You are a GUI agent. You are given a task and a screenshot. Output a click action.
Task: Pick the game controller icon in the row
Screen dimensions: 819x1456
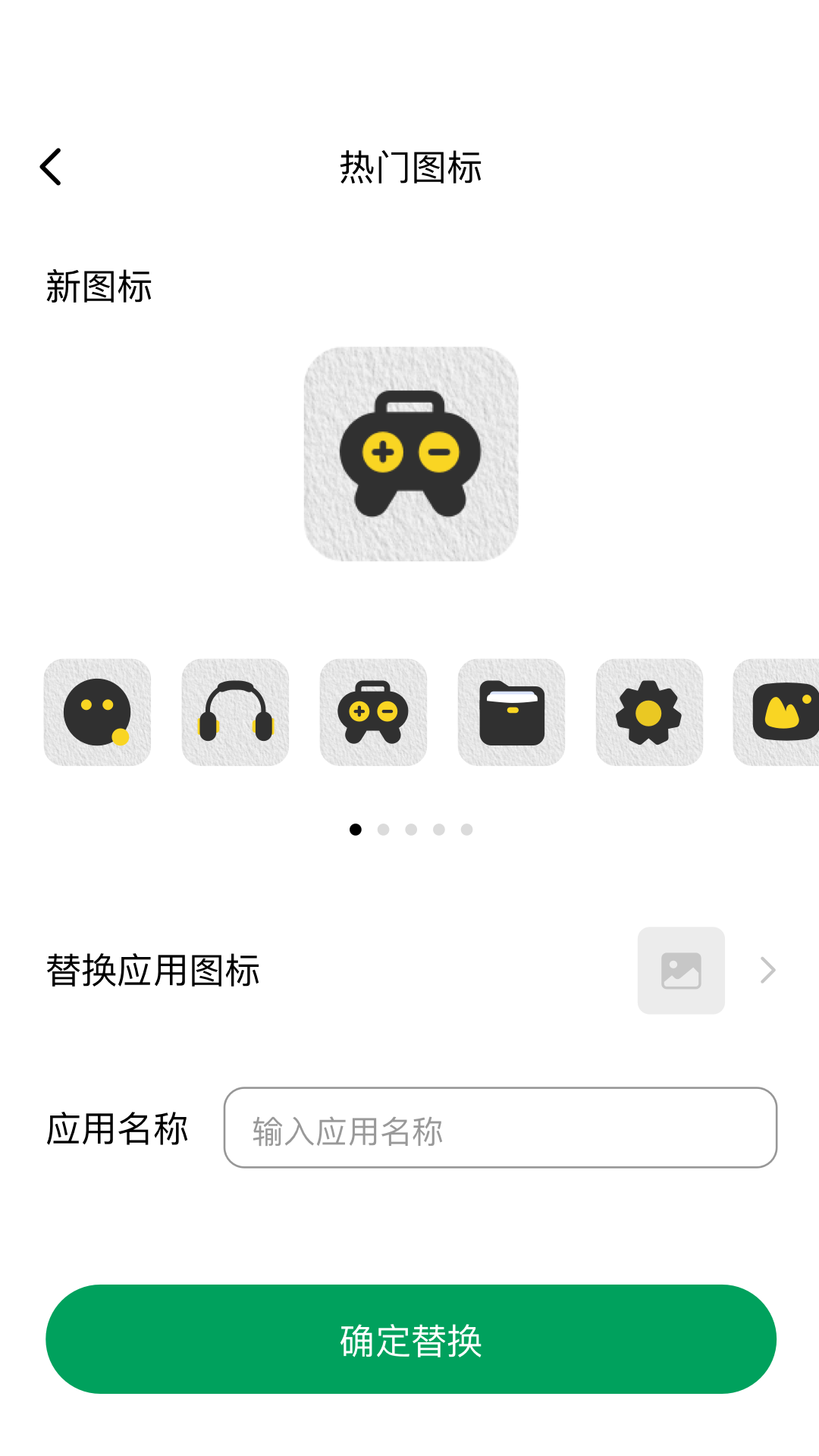(373, 712)
